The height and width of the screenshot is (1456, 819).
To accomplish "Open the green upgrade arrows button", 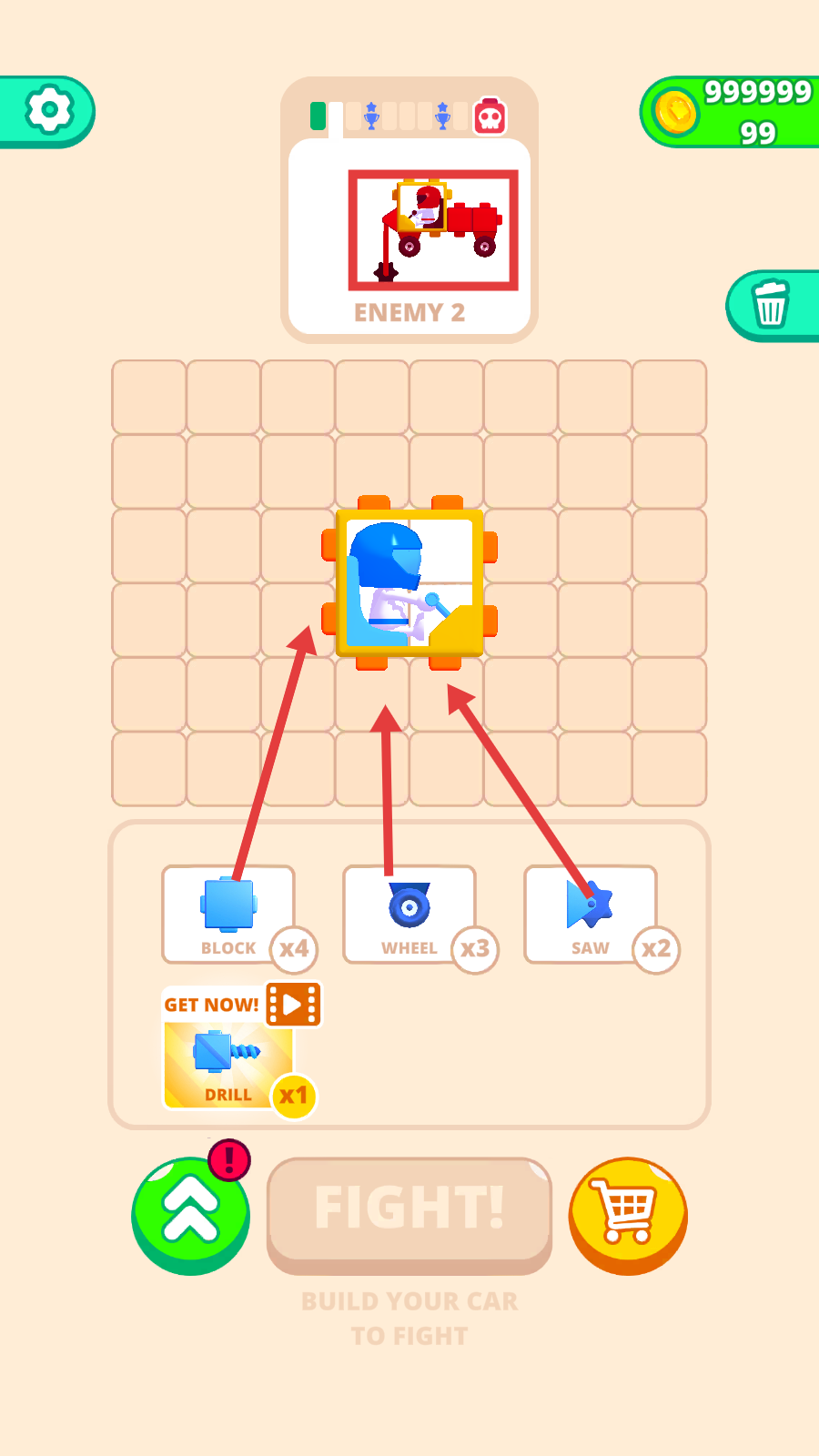I will [x=190, y=1216].
